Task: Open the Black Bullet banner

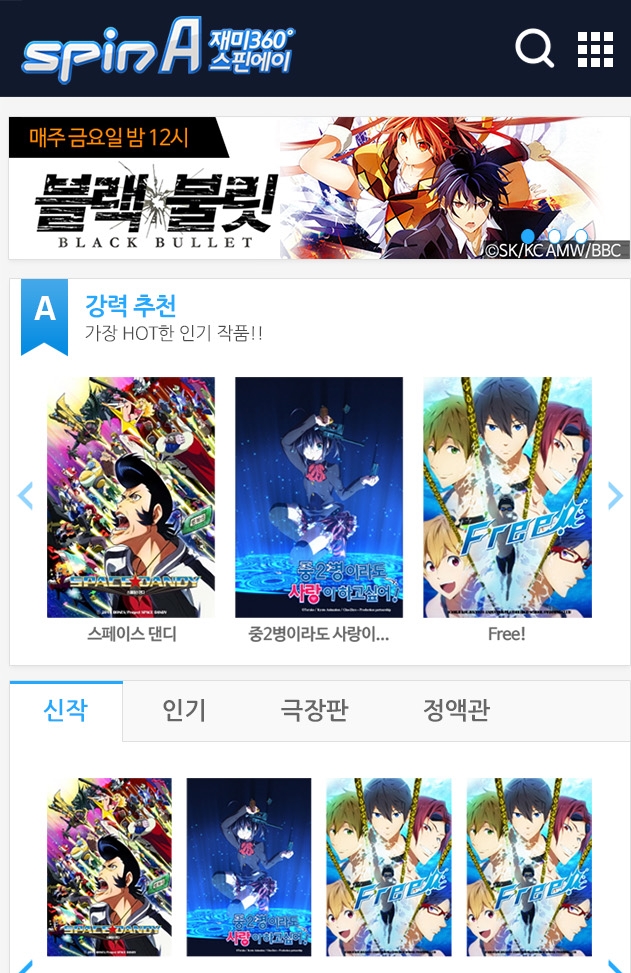Action: point(319,188)
